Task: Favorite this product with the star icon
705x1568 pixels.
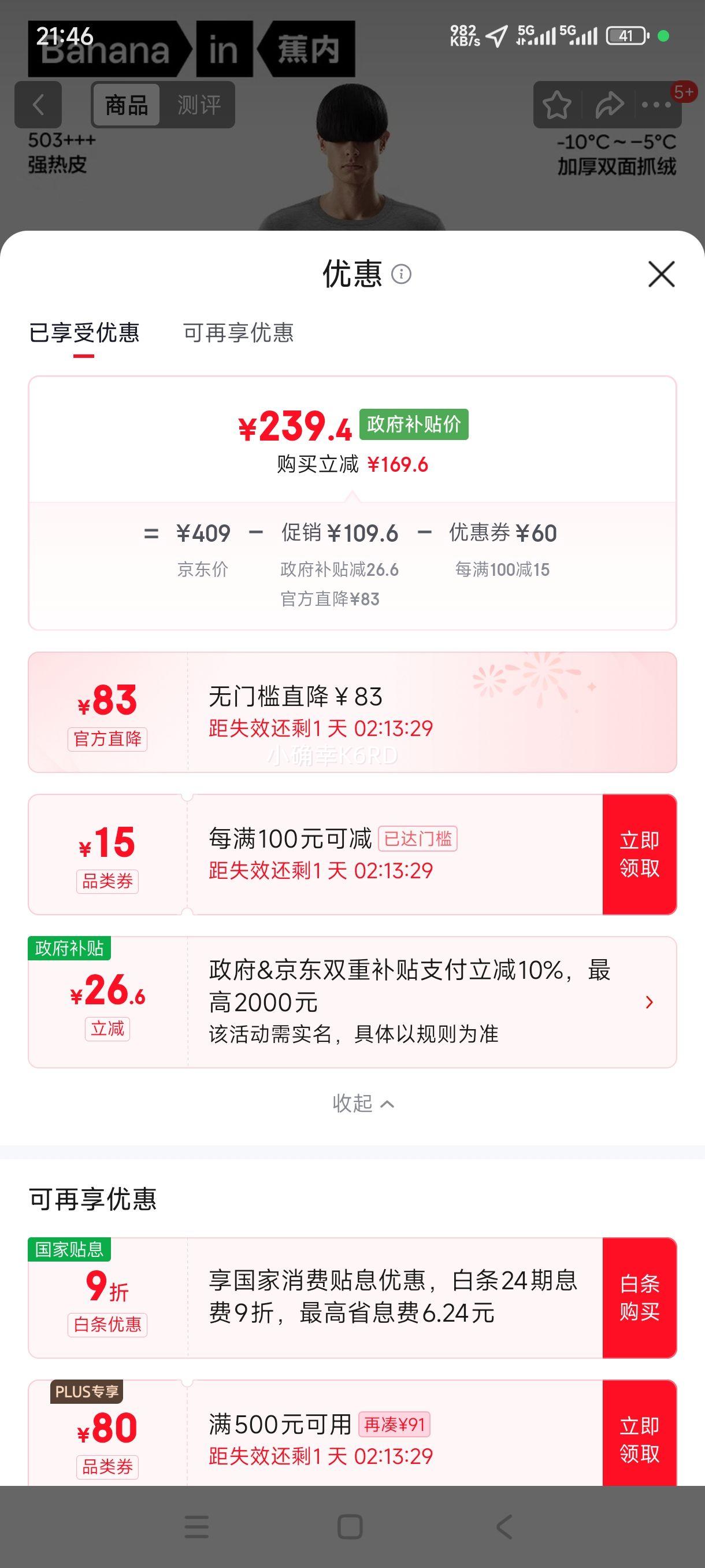Action: click(557, 105)
